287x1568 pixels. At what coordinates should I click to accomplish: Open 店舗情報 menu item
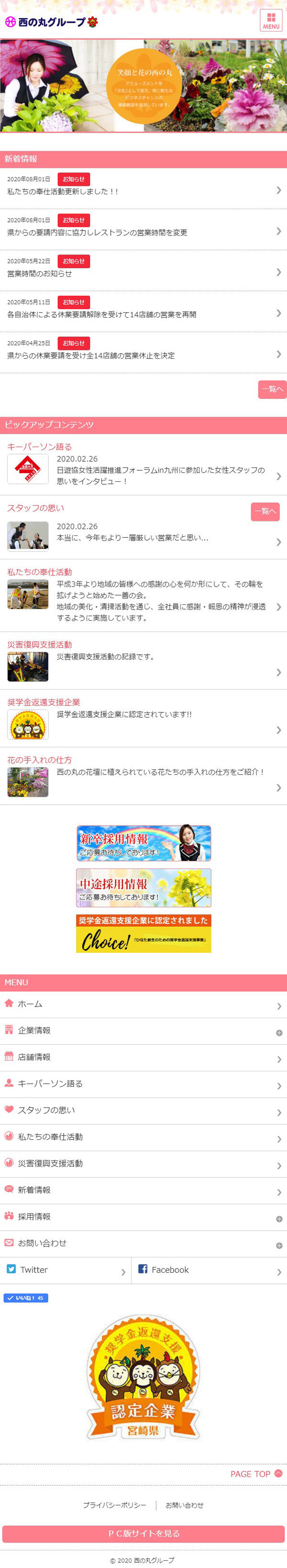pos(143,1057)
